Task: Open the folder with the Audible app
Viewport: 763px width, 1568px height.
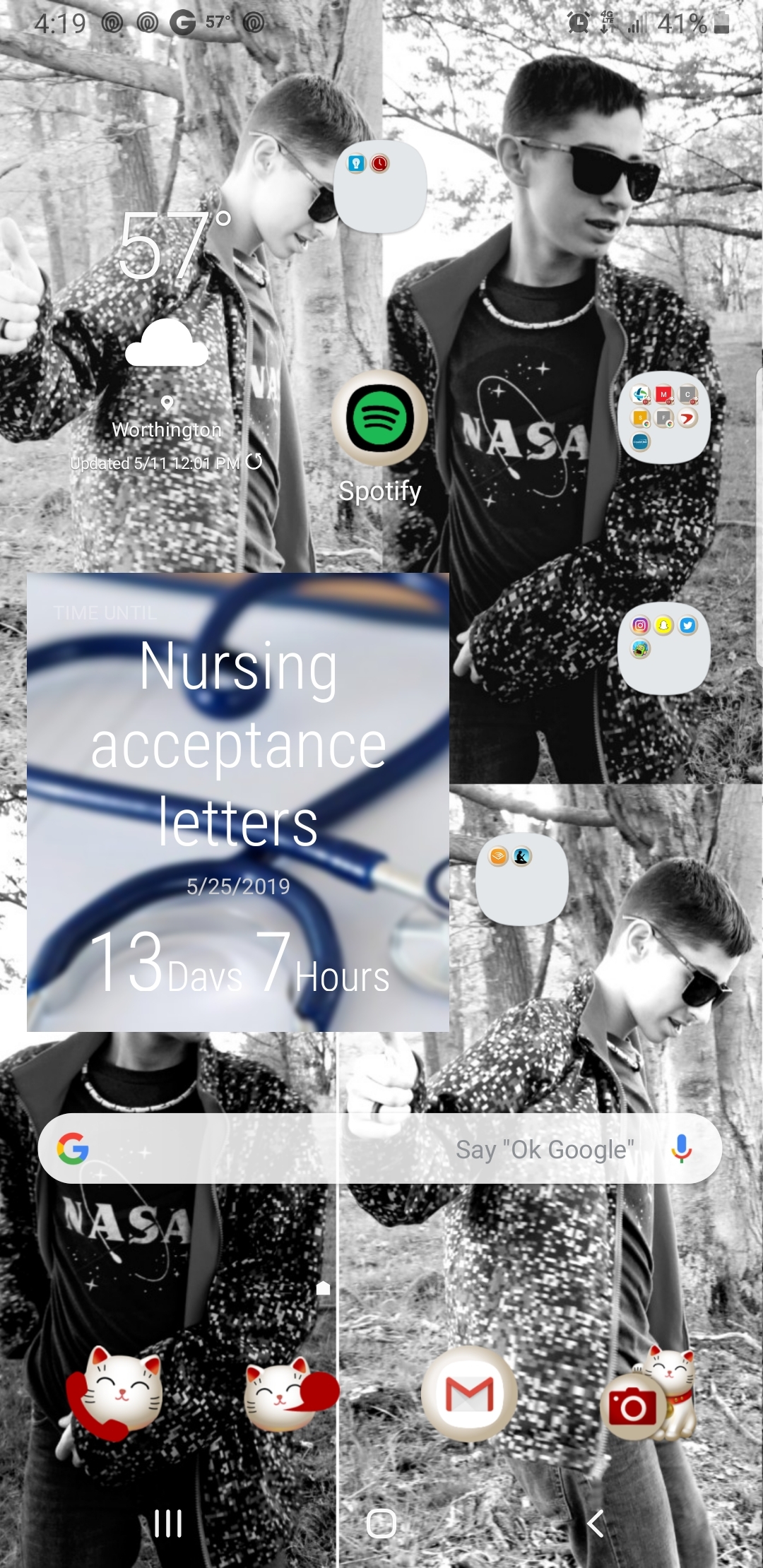Action: click(x=522, y=880)
